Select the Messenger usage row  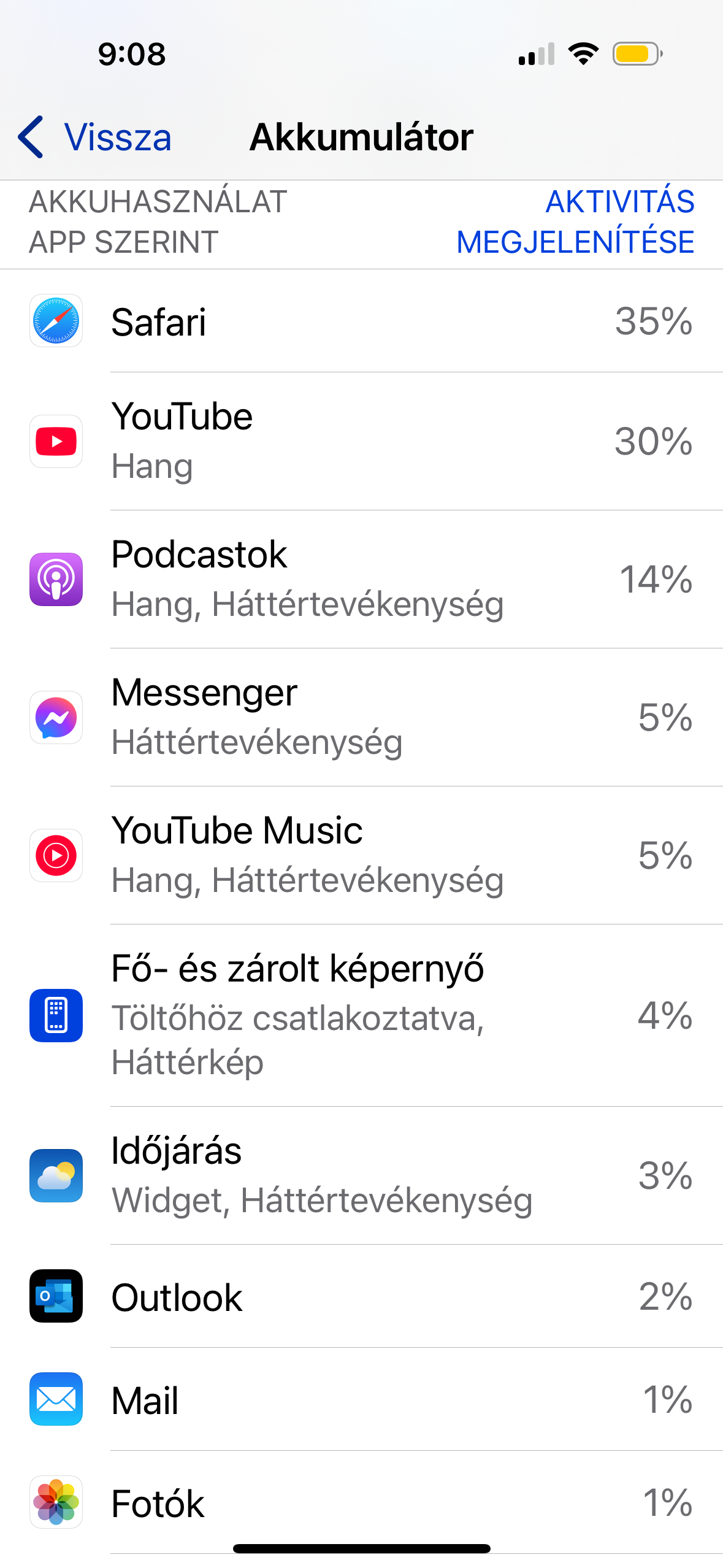pos(362,717)
